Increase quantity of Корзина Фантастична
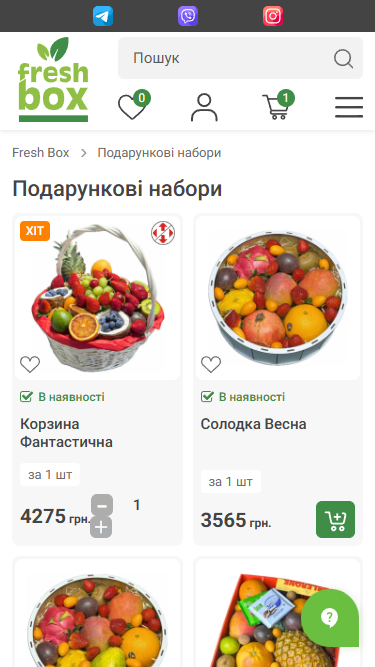 point(101,527)
